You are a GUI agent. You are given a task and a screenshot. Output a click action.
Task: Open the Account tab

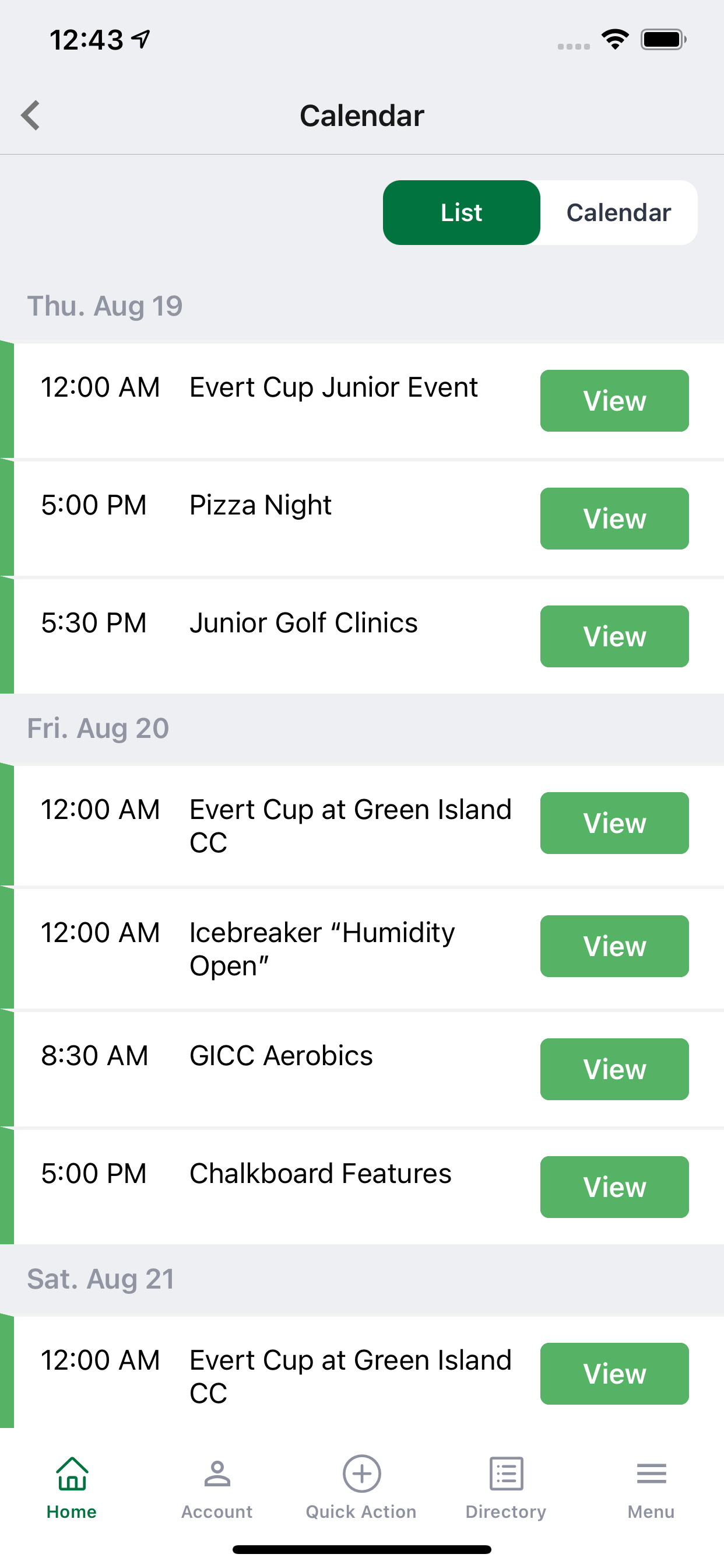click(x=217, y=1487)
